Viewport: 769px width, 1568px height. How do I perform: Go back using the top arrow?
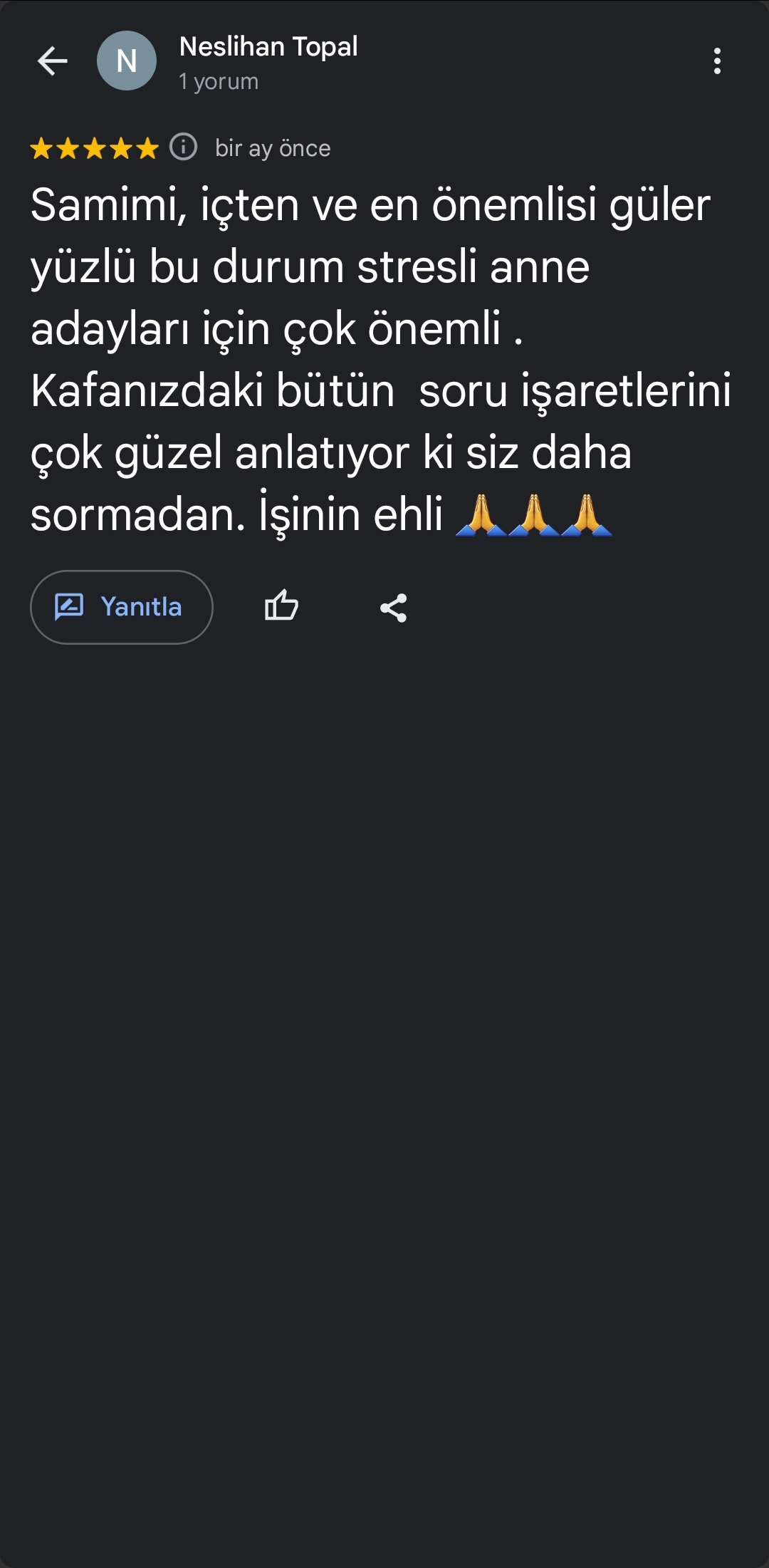click(x=52, y=61)
